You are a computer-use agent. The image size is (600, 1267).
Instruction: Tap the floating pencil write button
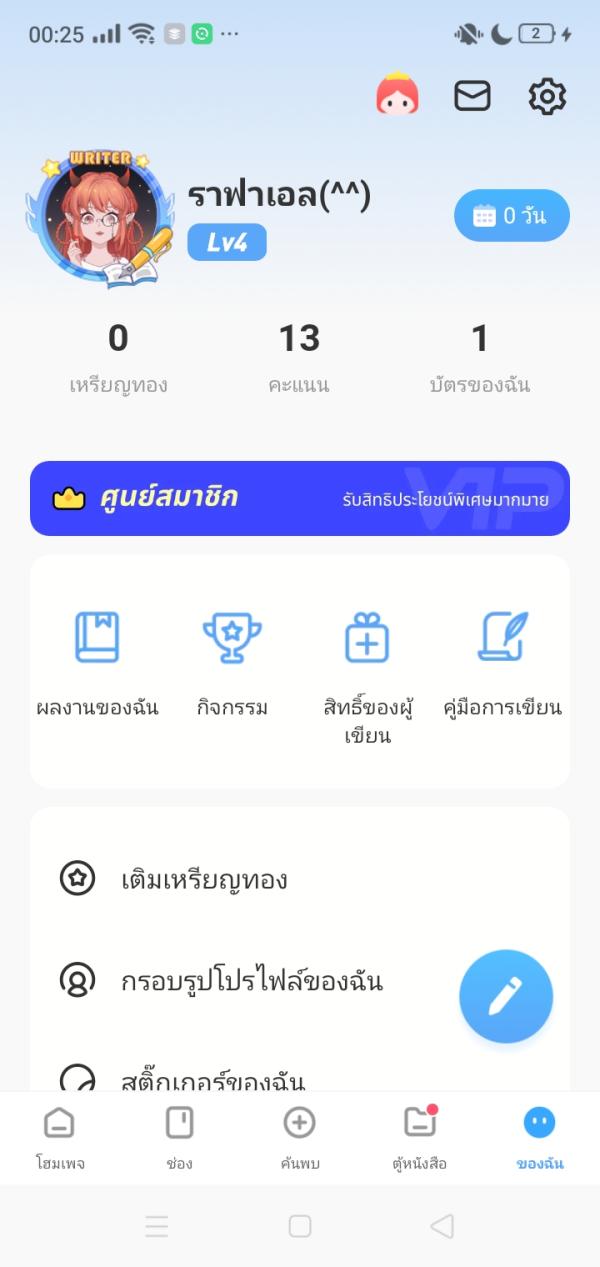pyautogui.click(x=505, y=996)
